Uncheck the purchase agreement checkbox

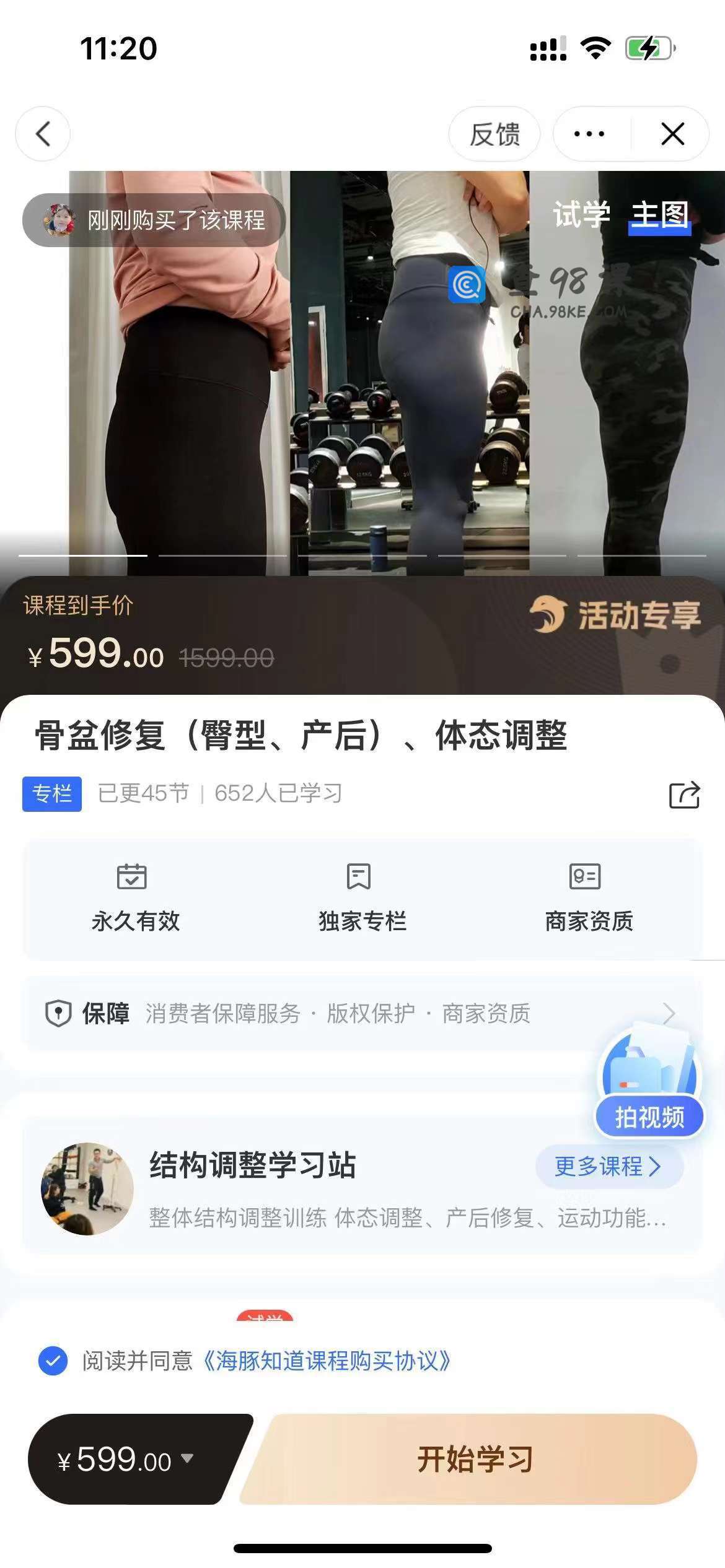point(53,1361)
